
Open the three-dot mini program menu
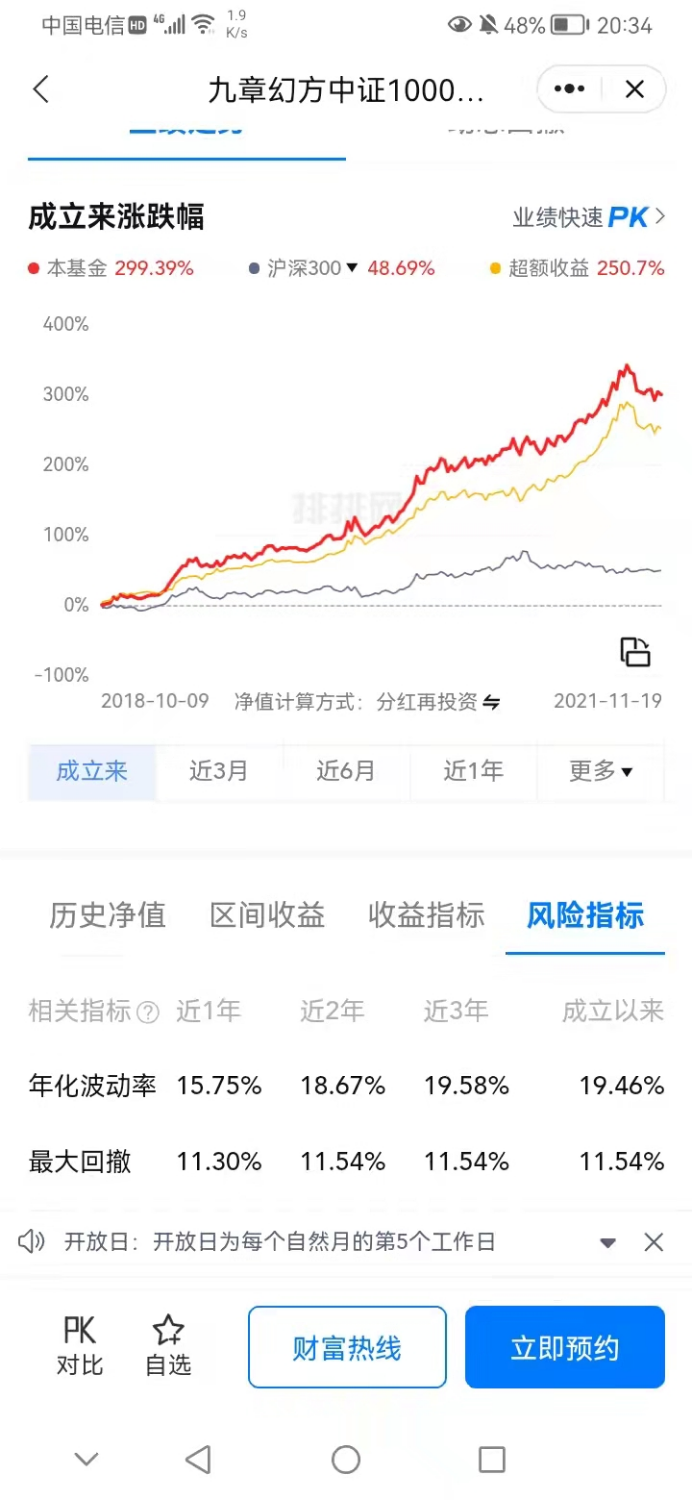click(569, 90)
